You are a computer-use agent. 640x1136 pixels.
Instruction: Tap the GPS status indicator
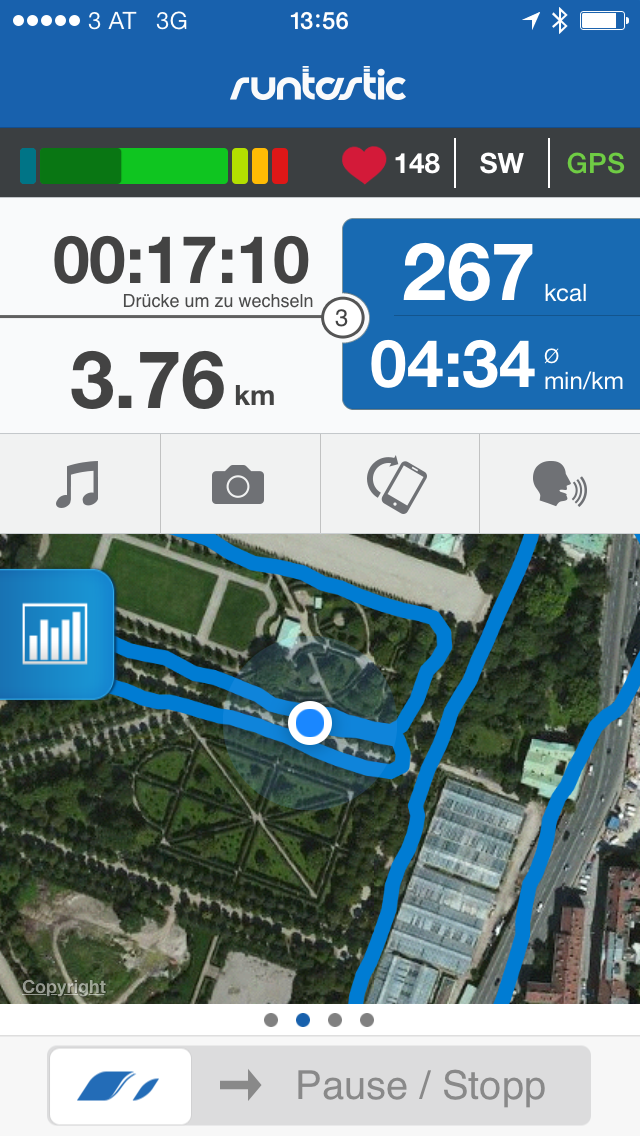(595, 163)
